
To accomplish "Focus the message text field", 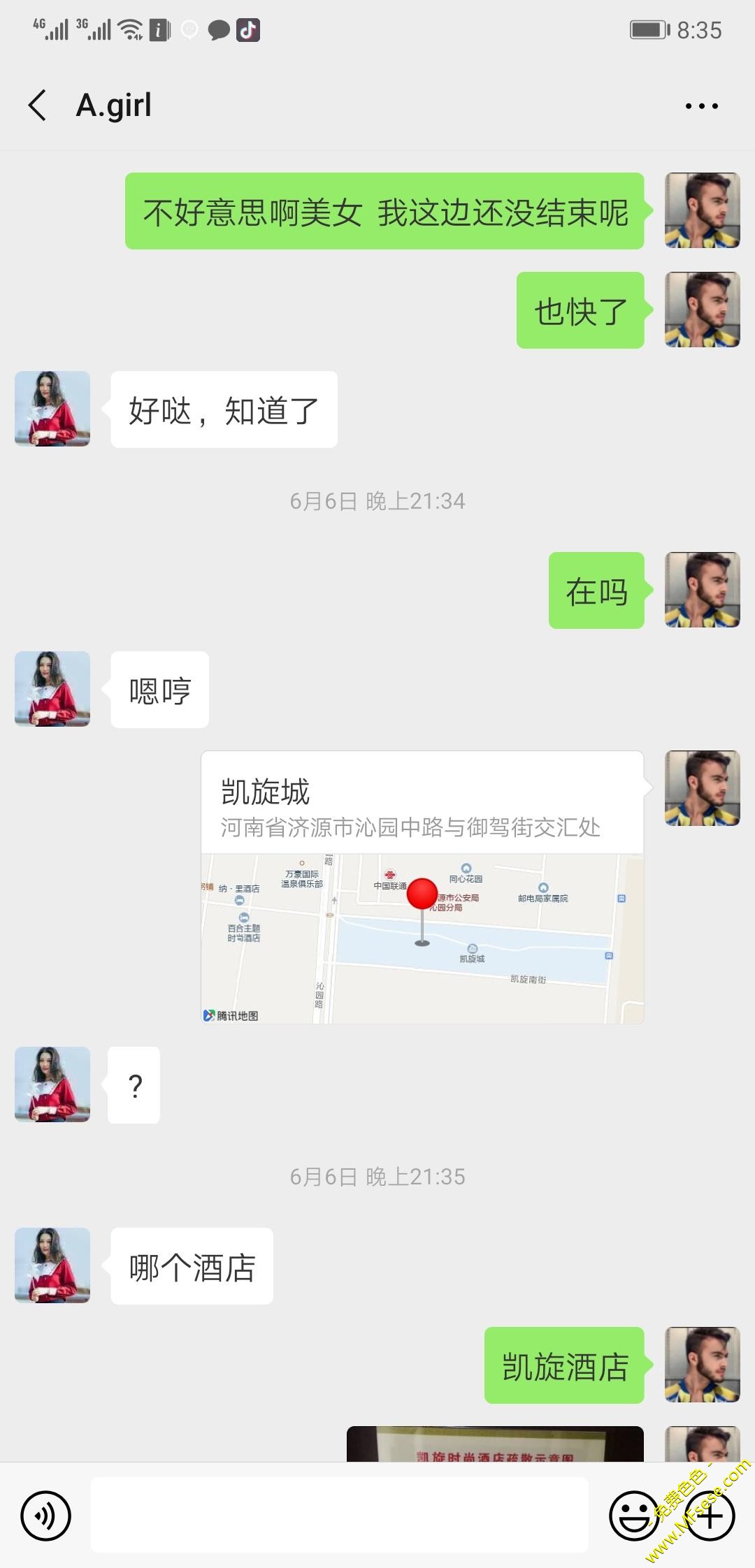I will point(340,1515).
